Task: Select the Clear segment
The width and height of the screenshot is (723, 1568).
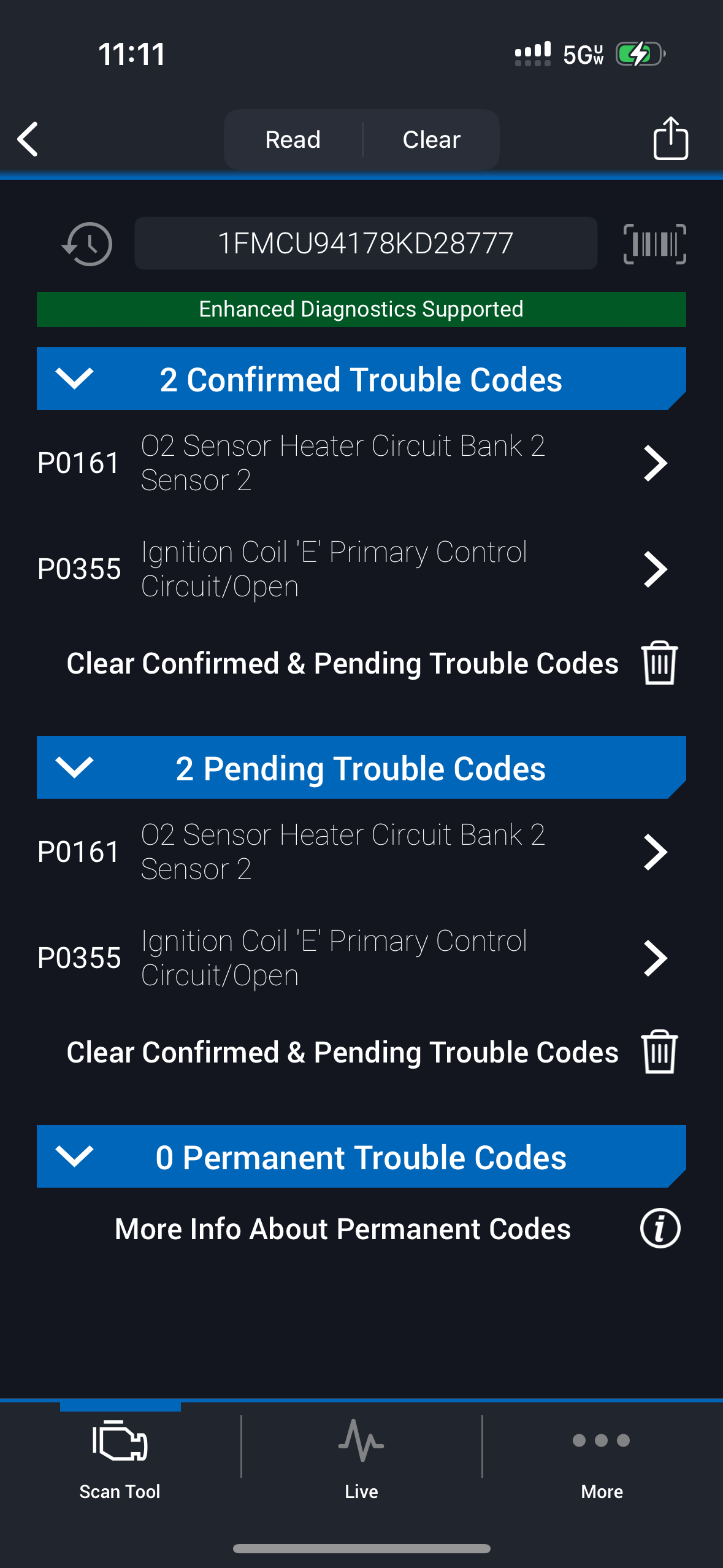Action: pos(431,140)
